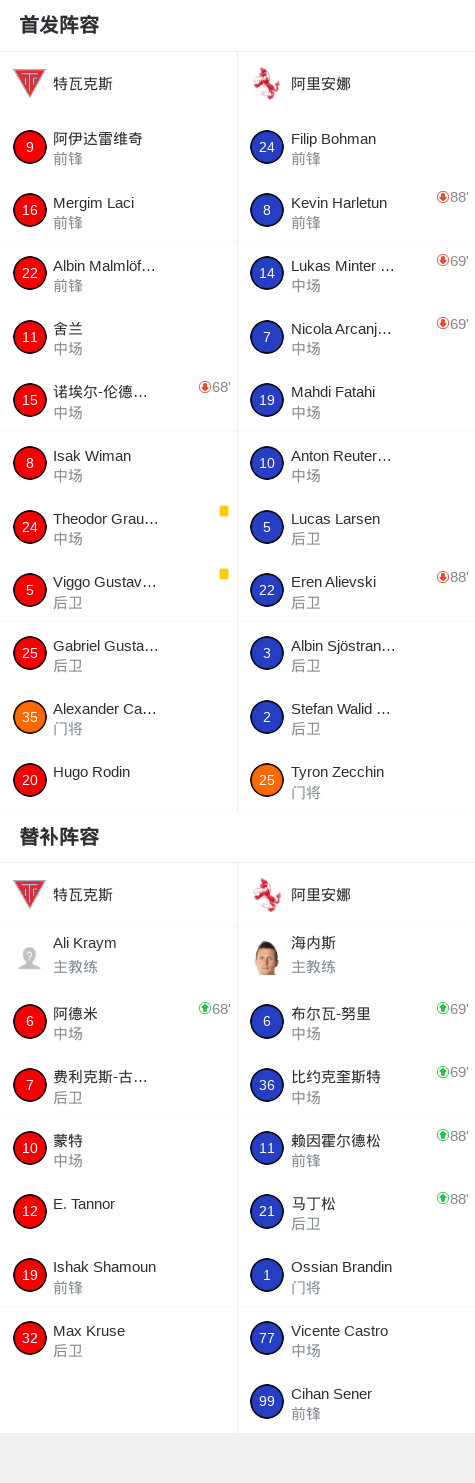The height and width of the screenshot is (1483, 475).
Task: View Mergim Laci's player profile
Action: pyautogui.click(x=118, y=210)
